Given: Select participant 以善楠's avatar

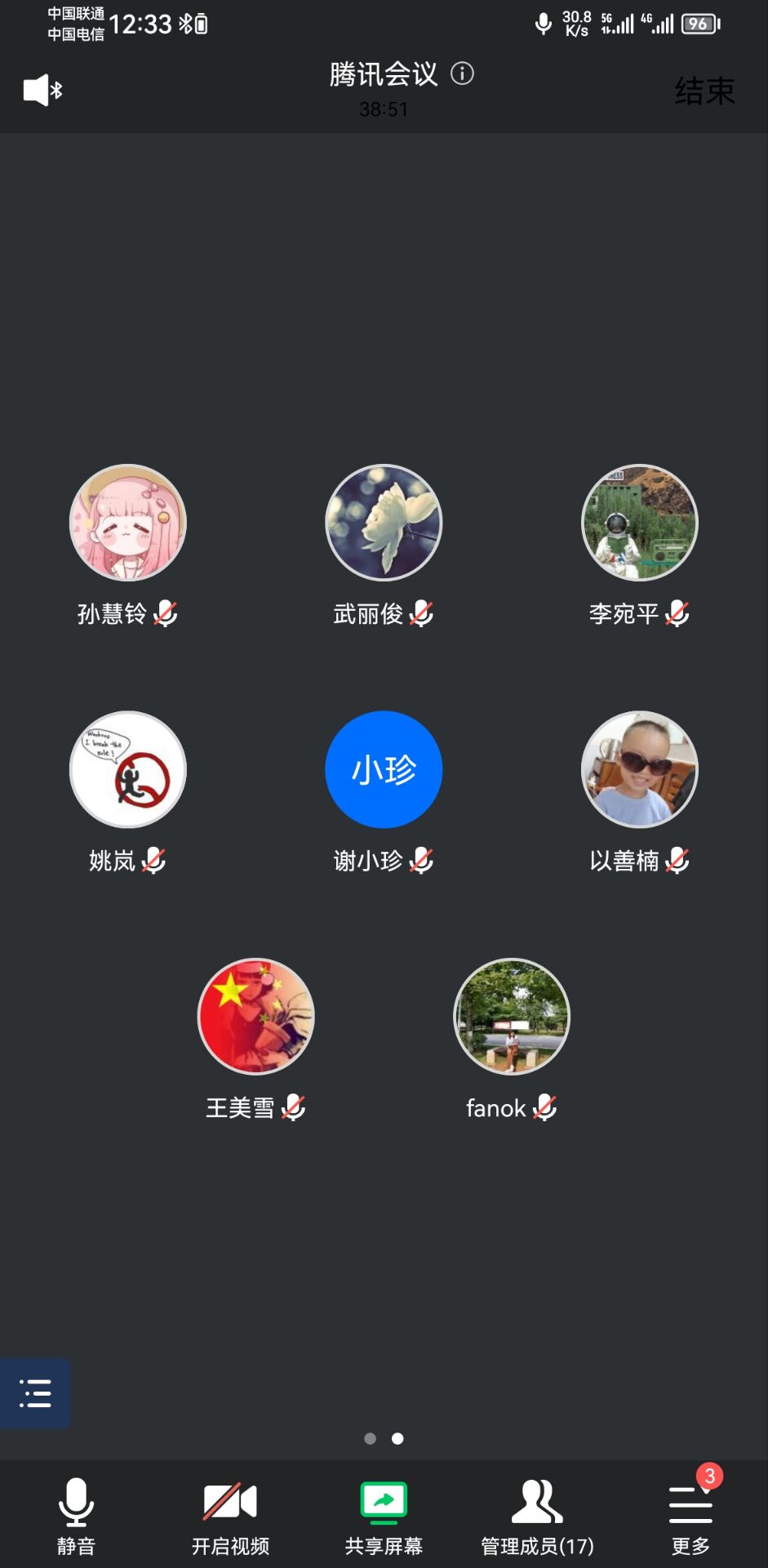Looking at the screenshot, I should click(640, 769).
